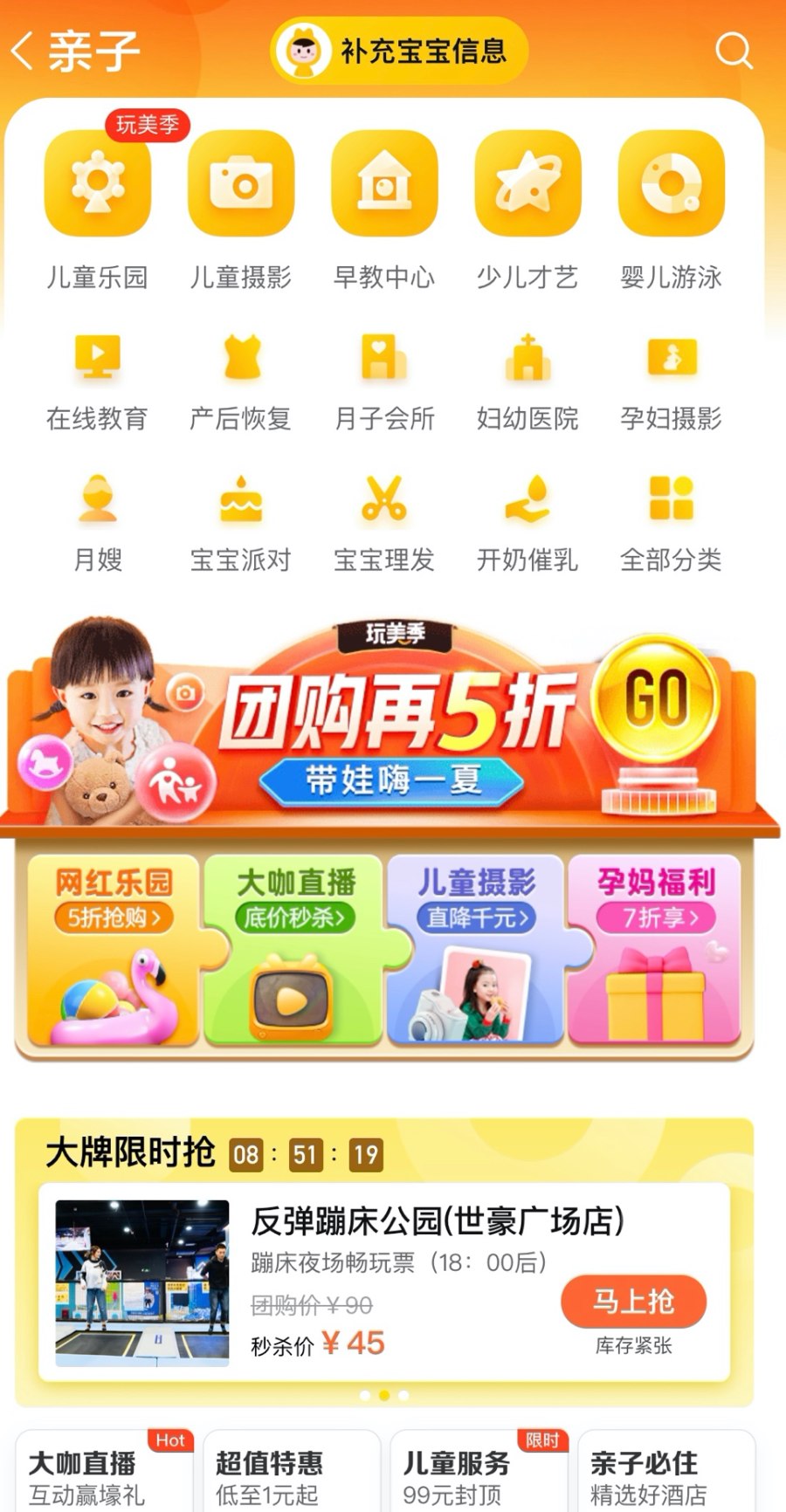Tap the 补充宝宝信息 button
The height and width of the screenshot is (1512, 786).
pos(400,51)
